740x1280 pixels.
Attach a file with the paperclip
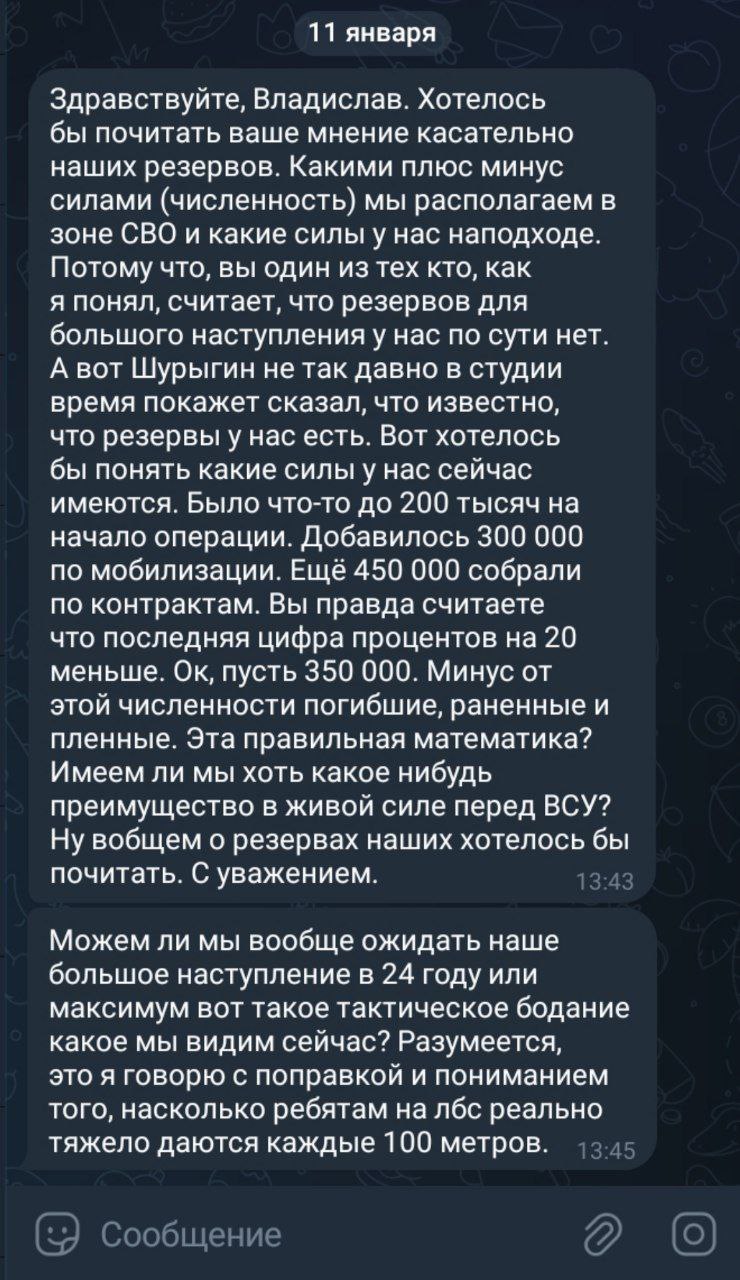coord(604,1235)
